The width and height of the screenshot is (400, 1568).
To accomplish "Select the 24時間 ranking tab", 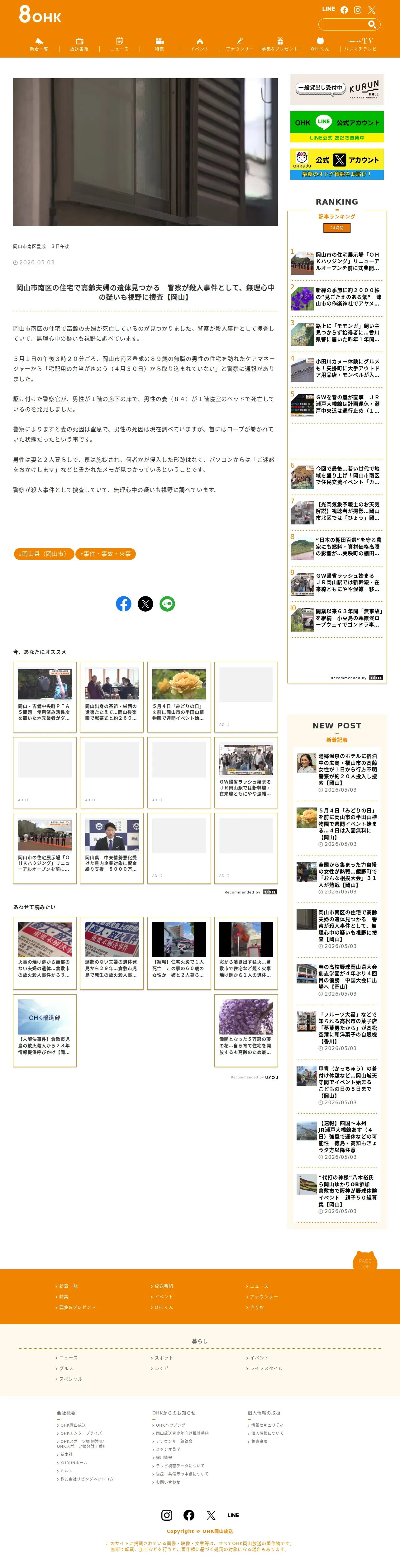I will click(x=337, y=228).
